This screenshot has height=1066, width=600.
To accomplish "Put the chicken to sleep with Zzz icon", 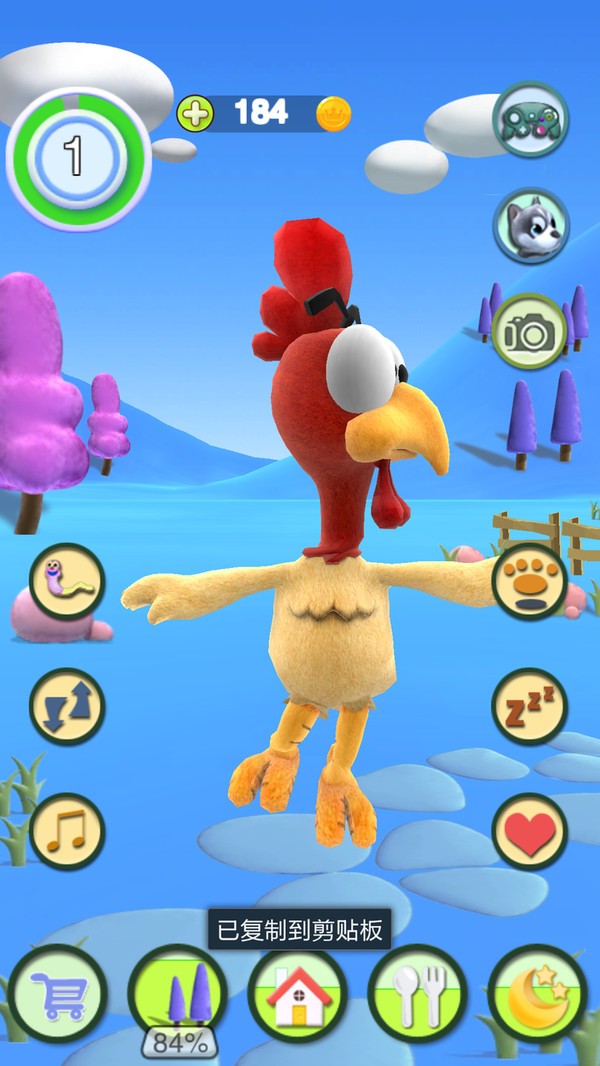I will (530, 706).
